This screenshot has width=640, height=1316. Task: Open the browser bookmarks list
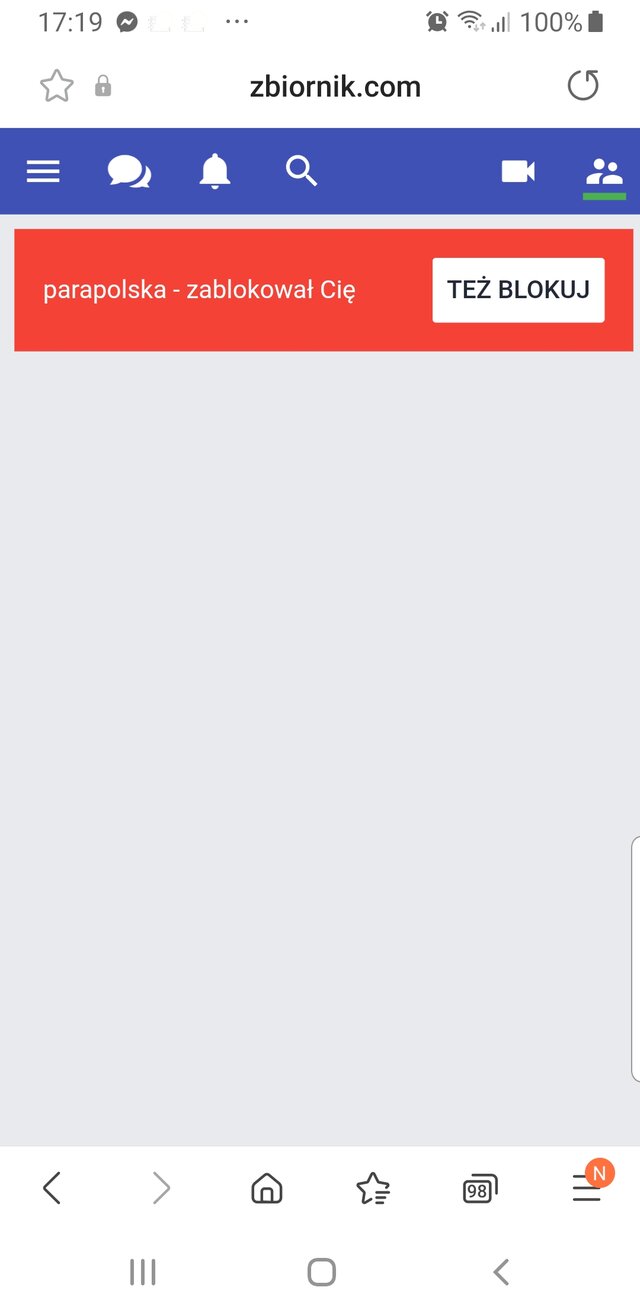373,1188
